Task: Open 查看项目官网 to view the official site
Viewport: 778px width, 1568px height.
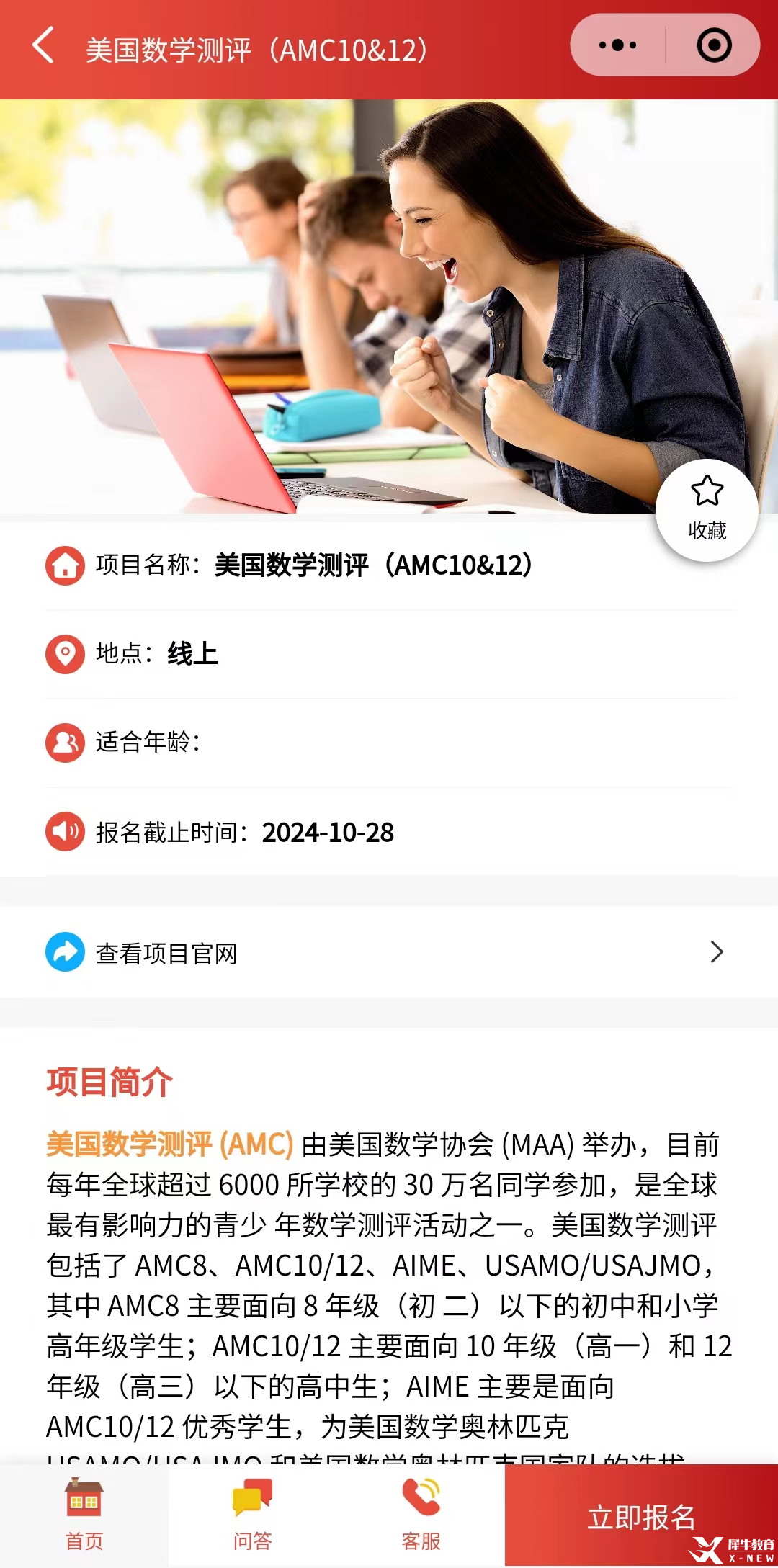Action: pyautogui.click(x=389, y=952)
